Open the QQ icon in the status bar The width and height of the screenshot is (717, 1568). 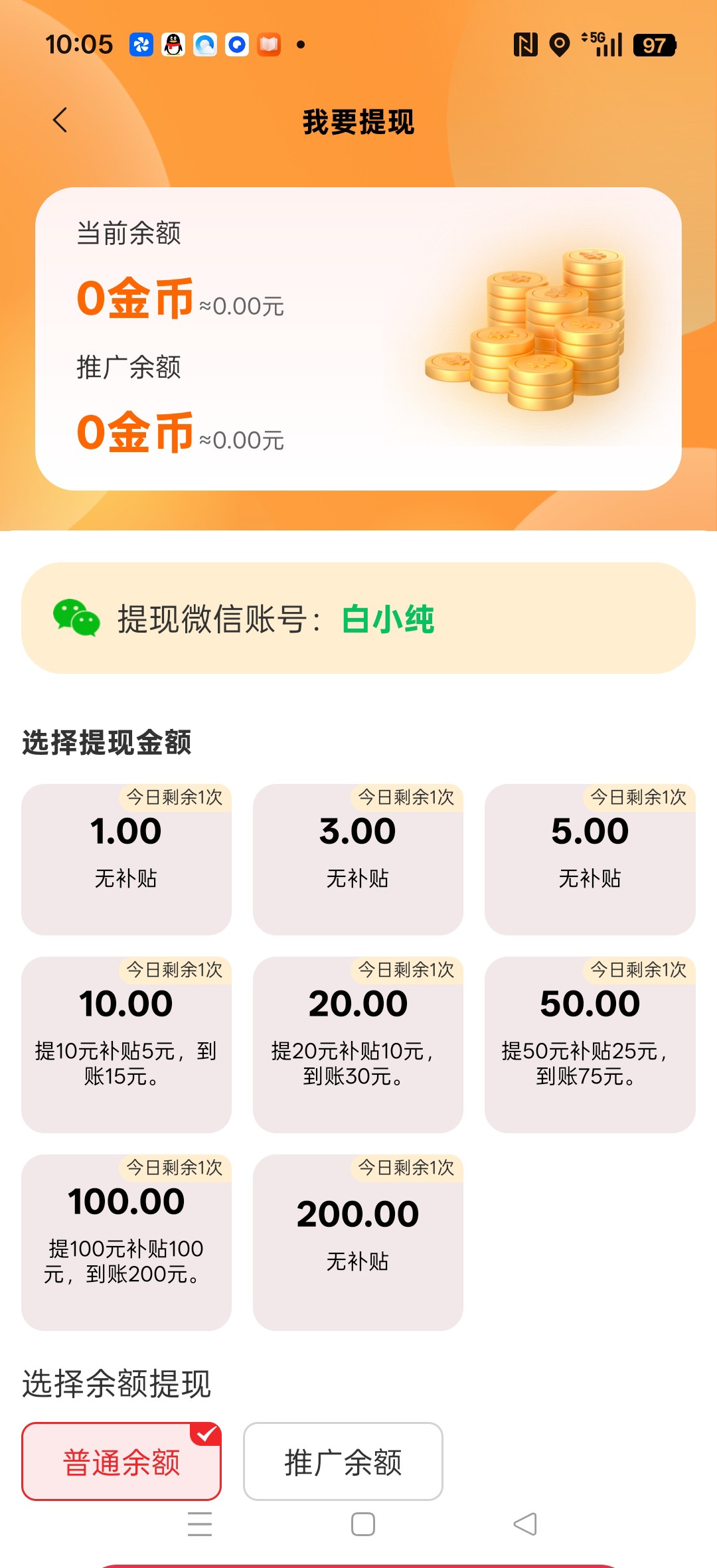(x=173, y=45)
